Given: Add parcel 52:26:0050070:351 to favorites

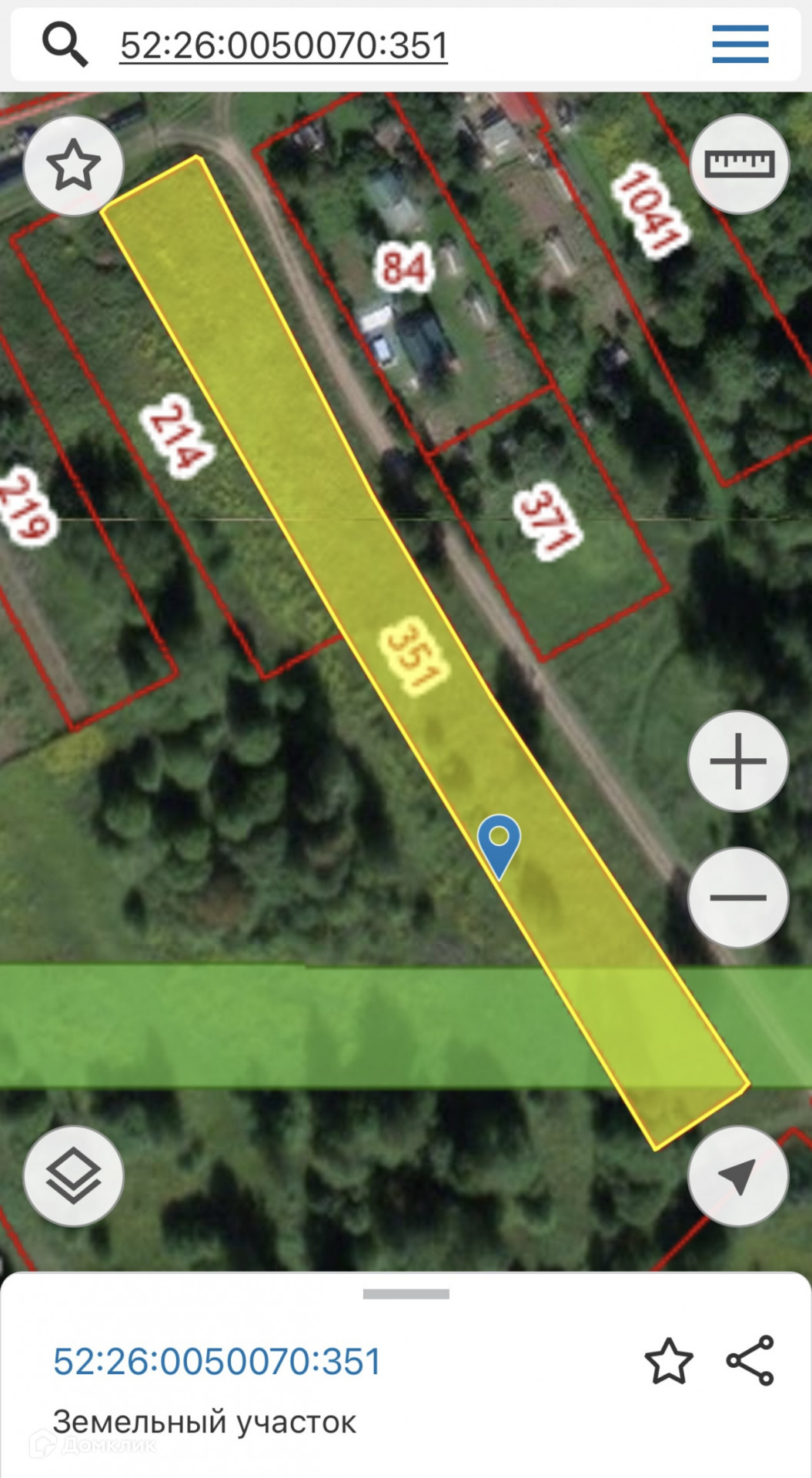Looking at the screenshot, I should tap(668, 1361).
